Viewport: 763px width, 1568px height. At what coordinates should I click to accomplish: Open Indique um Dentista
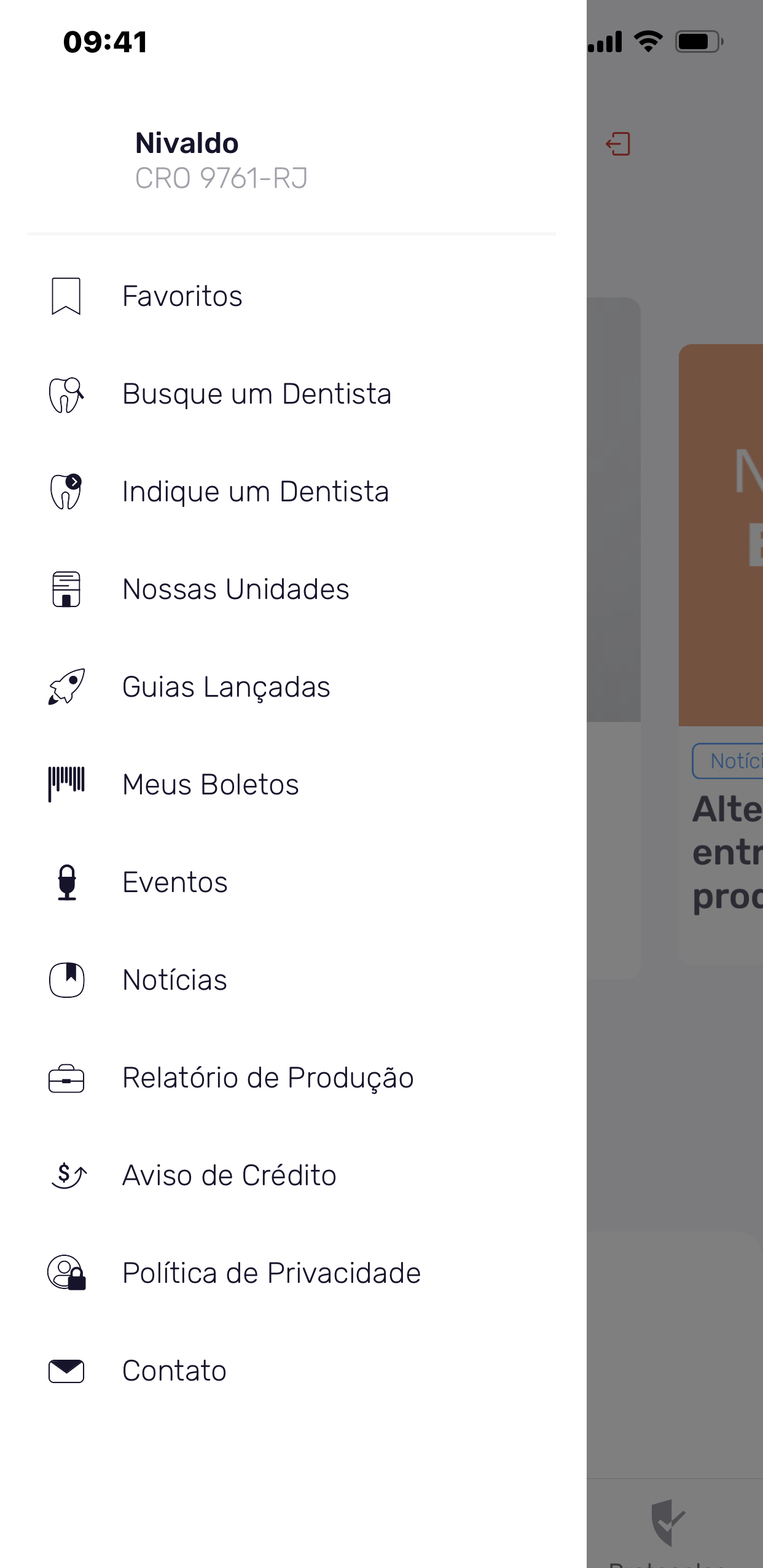[x=255, y=492]
